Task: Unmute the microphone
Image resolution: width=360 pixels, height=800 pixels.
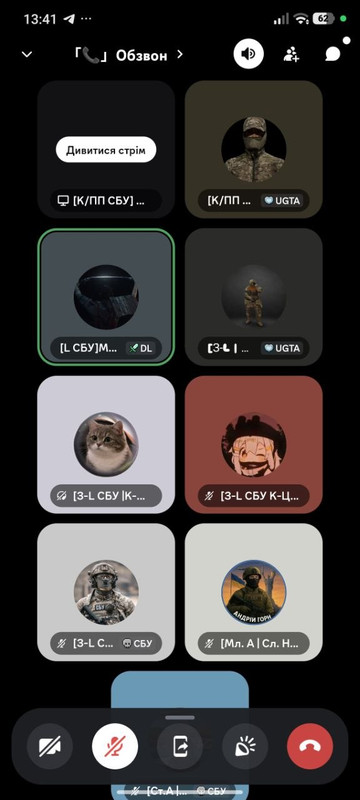Action: point(115,747)
